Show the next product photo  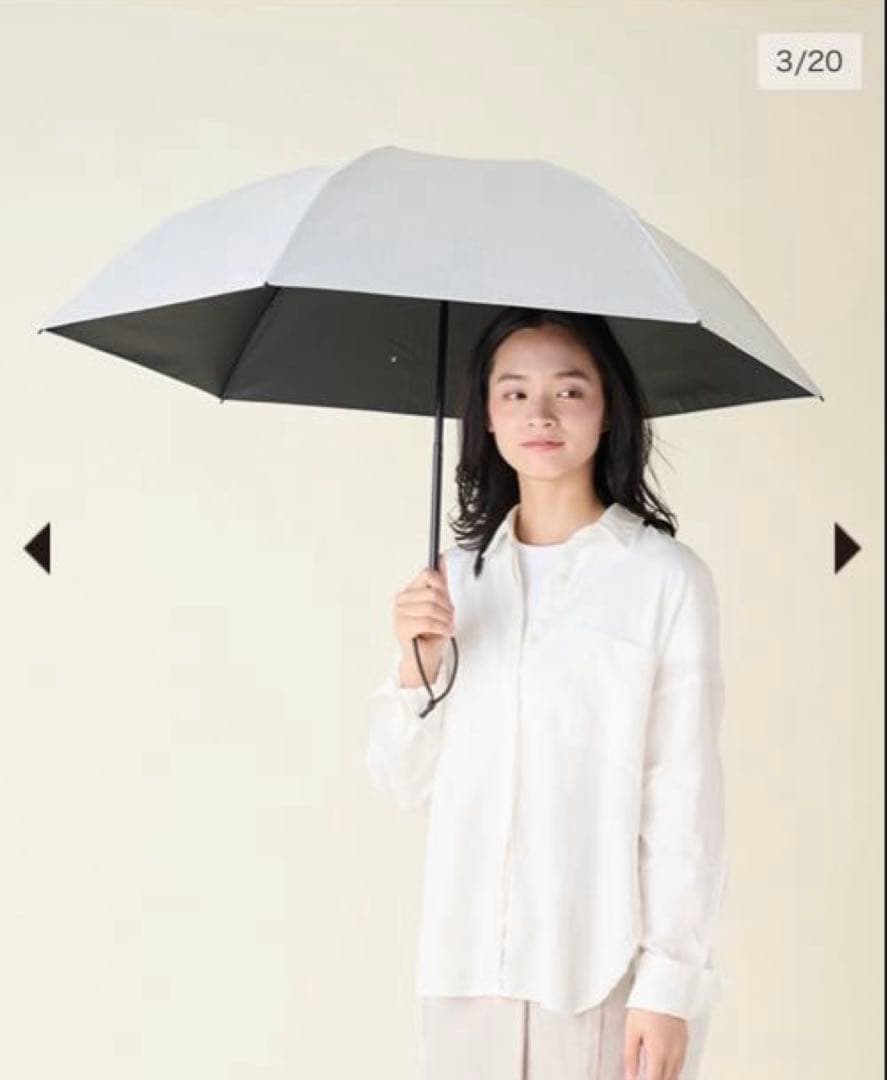pyautogui.click(x=846, y=548)
